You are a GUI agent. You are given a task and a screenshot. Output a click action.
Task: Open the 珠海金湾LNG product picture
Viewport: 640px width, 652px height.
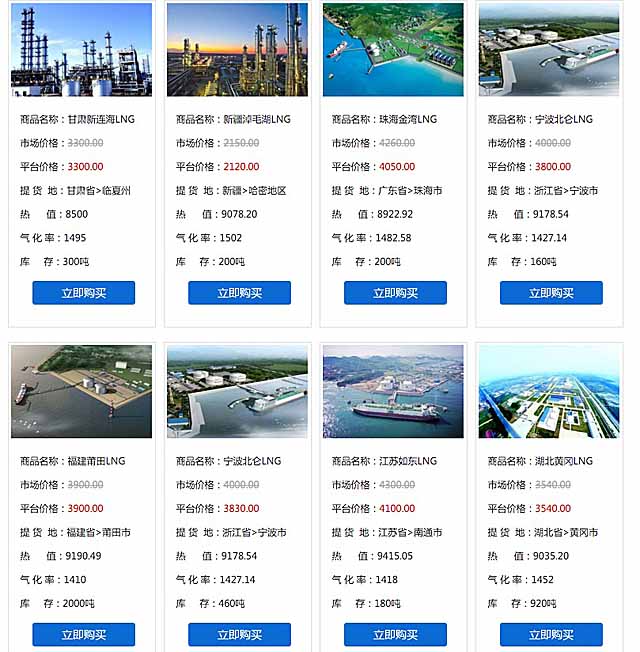(x=393, y=50)
